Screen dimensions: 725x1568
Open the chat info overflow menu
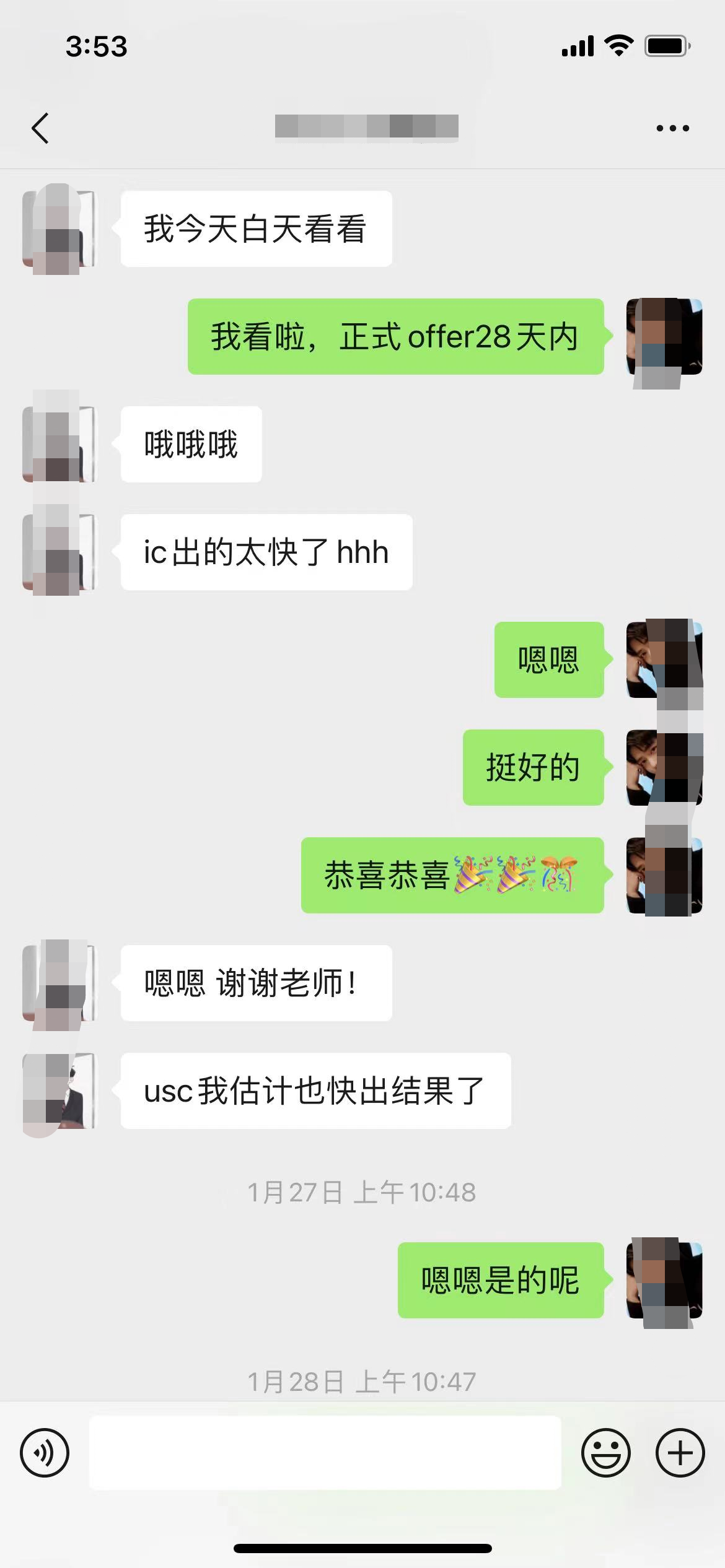pyautogui.click(x=672, y=128)
